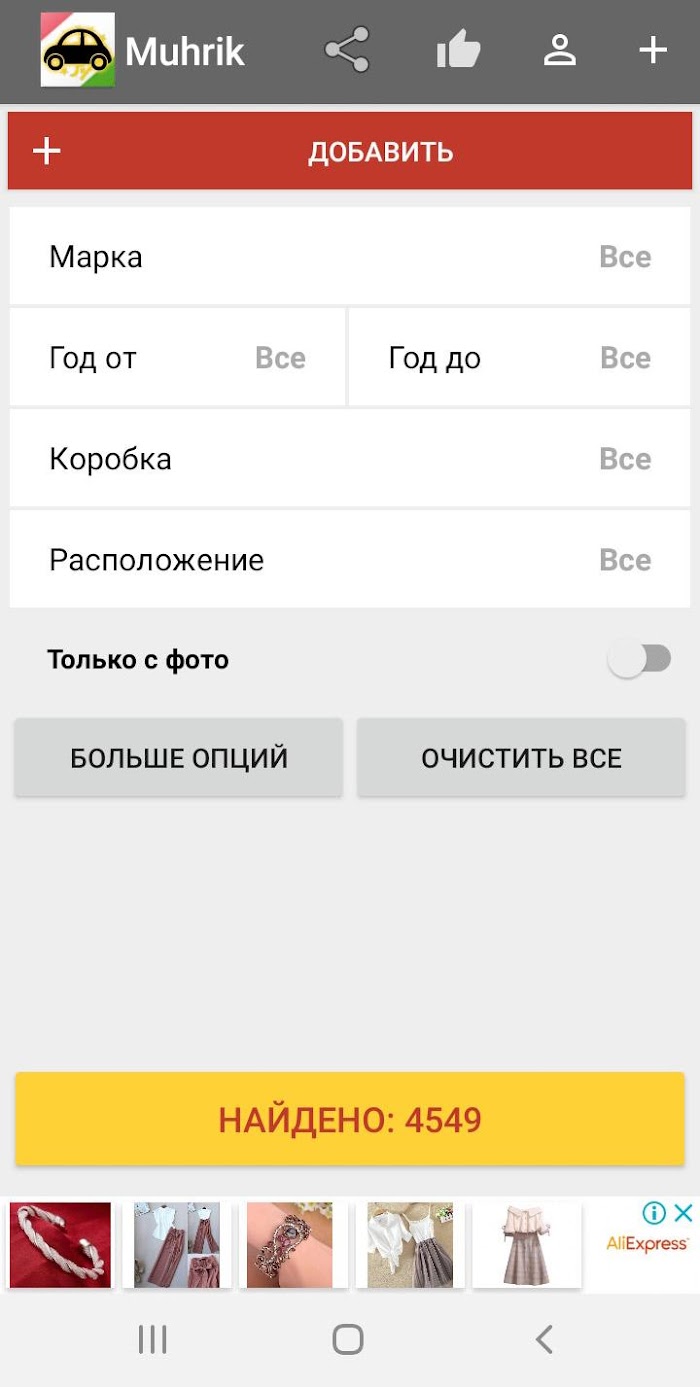The image size is (700, 1387).
Task: Open the Марка selector
Action: [350, 257]
